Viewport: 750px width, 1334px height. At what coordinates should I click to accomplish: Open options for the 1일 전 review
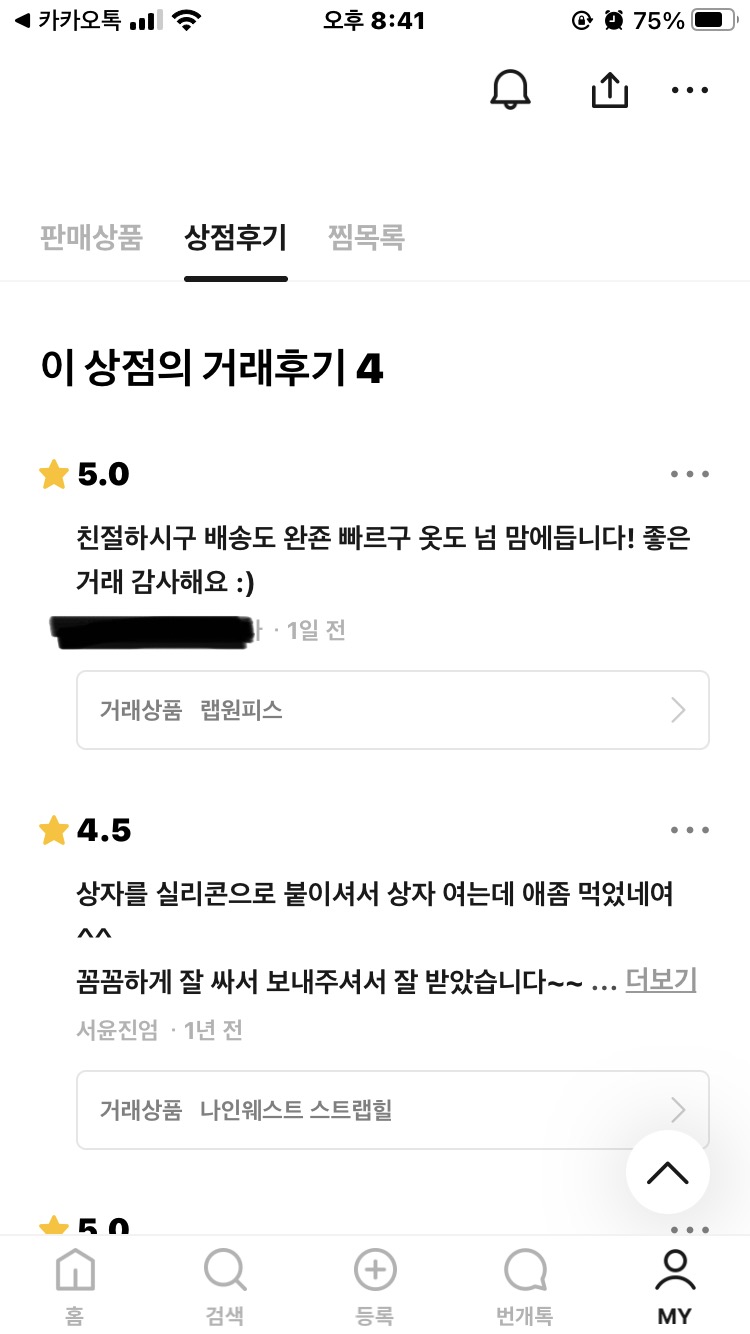pyautogui.click(x=690, y=474)
